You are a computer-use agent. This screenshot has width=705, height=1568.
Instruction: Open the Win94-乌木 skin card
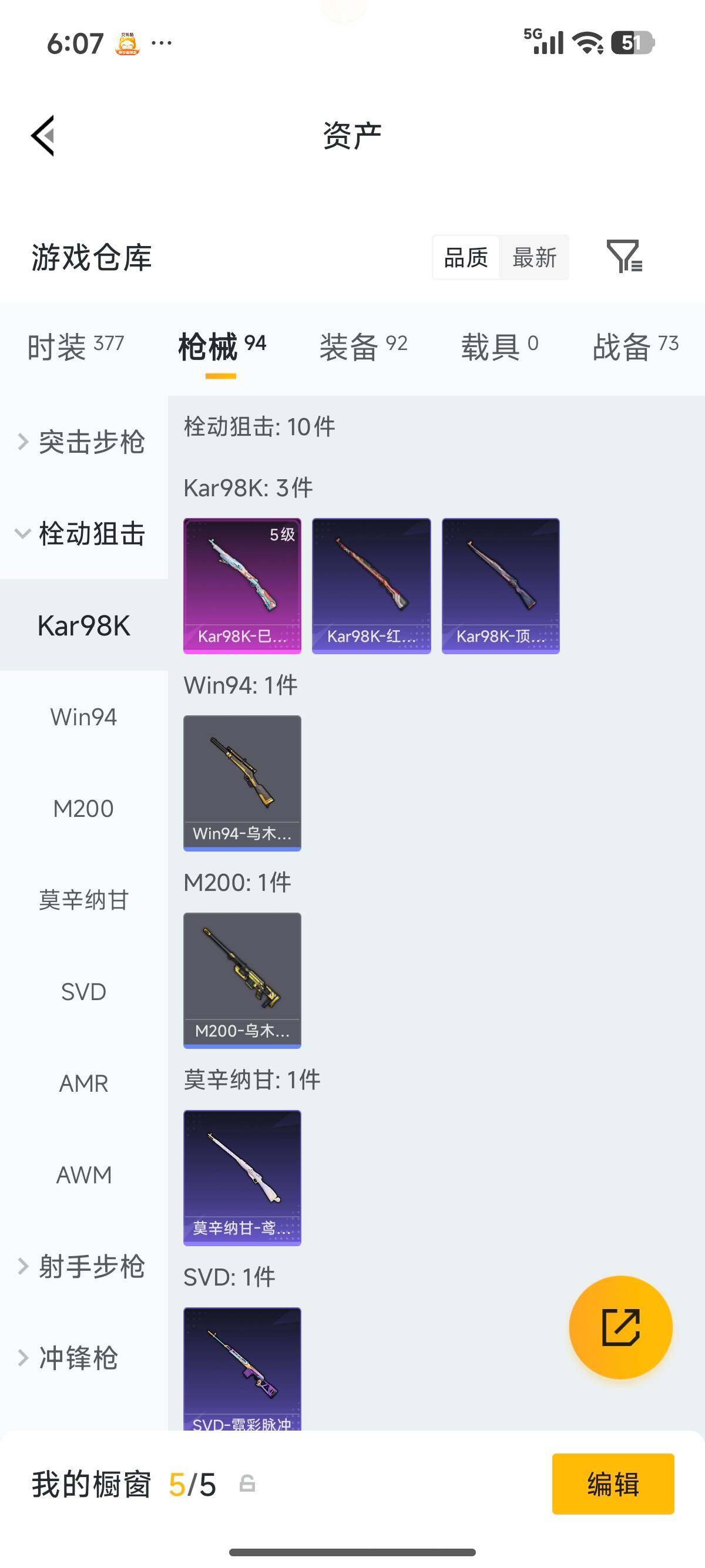(x=242, y=782)
